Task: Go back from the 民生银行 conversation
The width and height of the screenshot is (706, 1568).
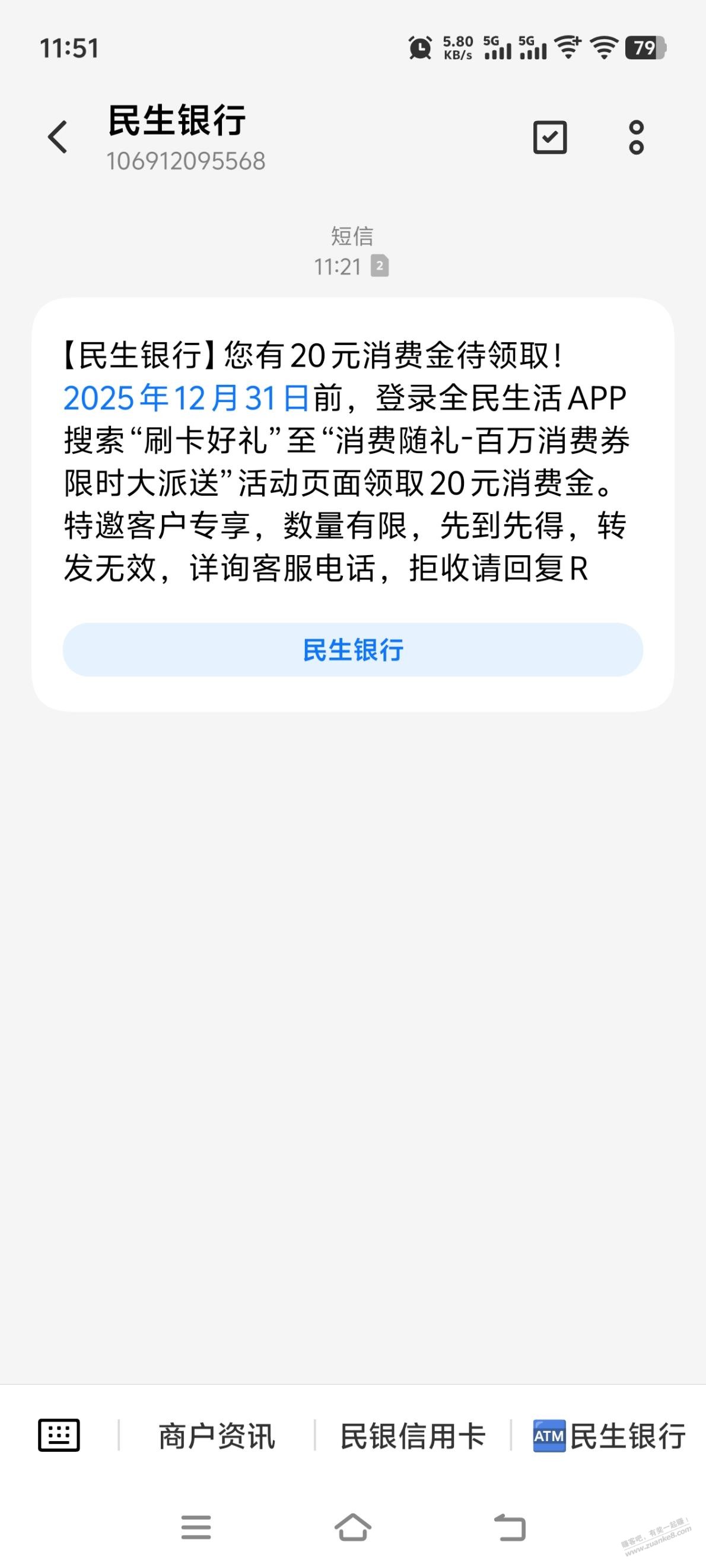Action: point(58,137)
